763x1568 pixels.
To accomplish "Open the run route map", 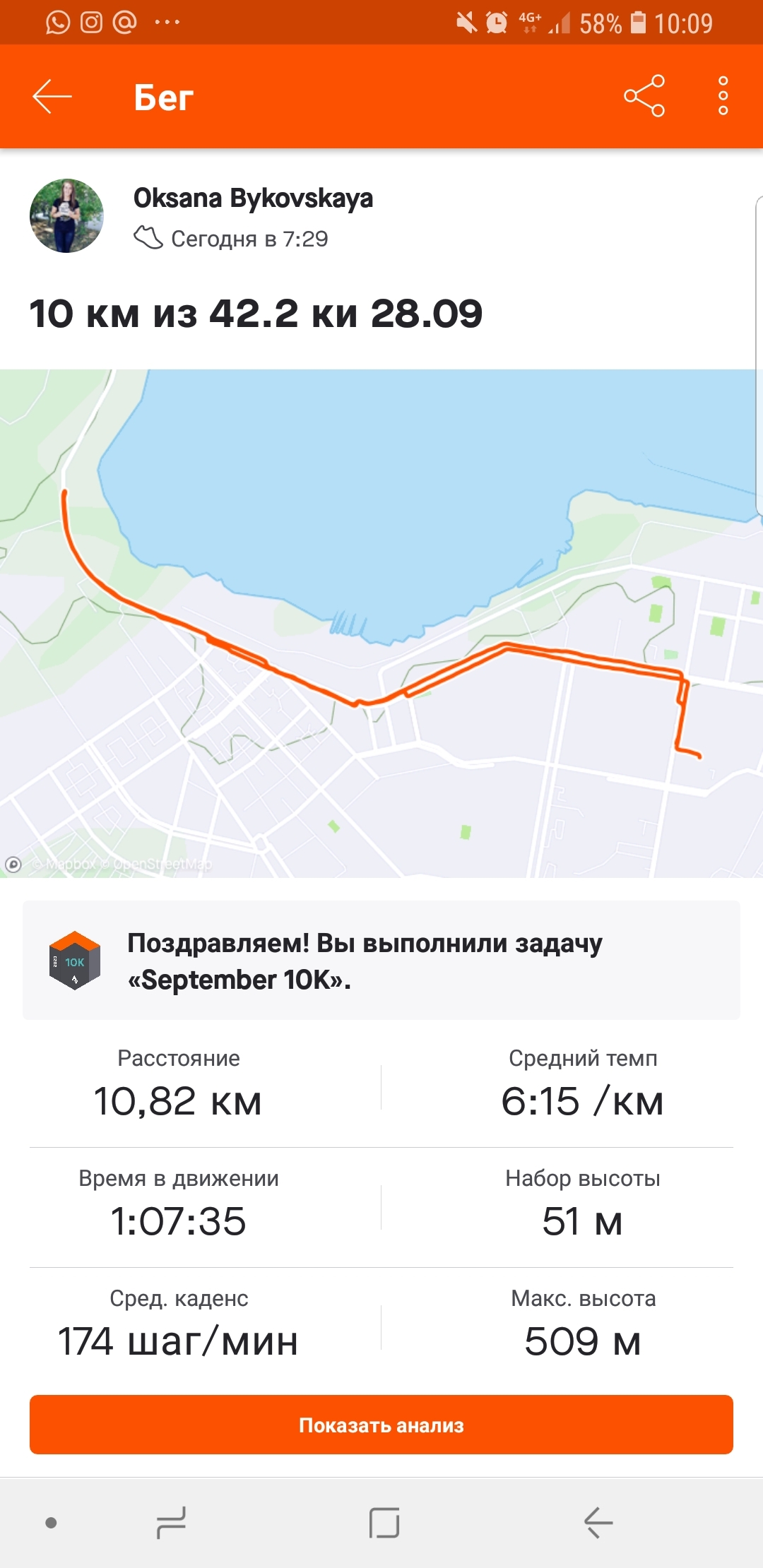I will (x=381, y=622).
